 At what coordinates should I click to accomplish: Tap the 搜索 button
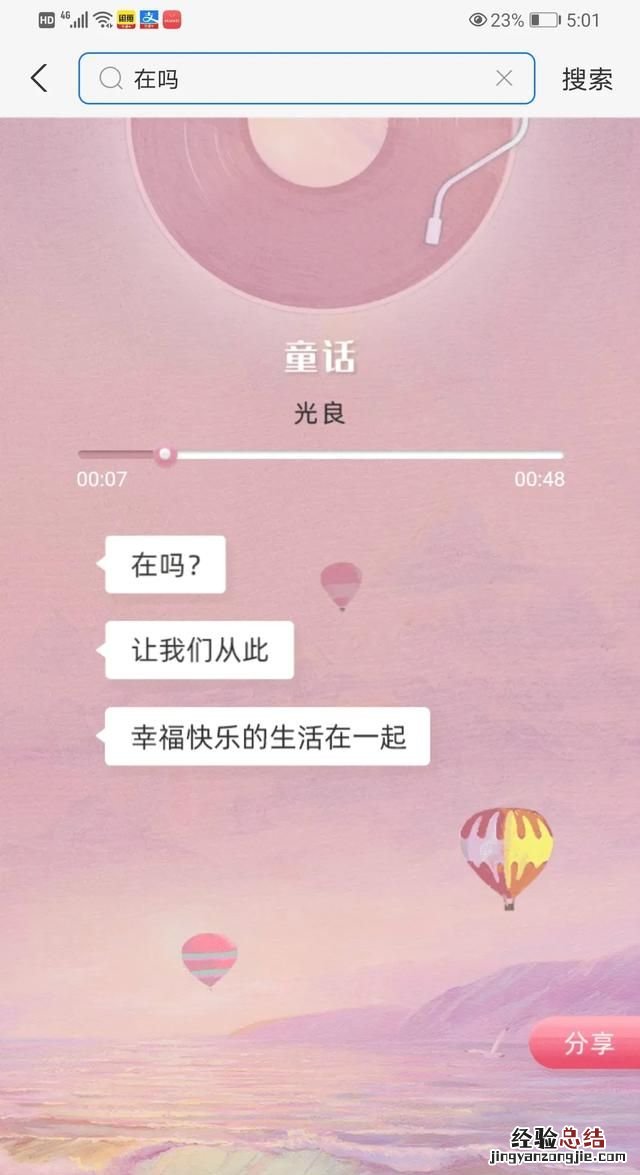pos(587,79)
